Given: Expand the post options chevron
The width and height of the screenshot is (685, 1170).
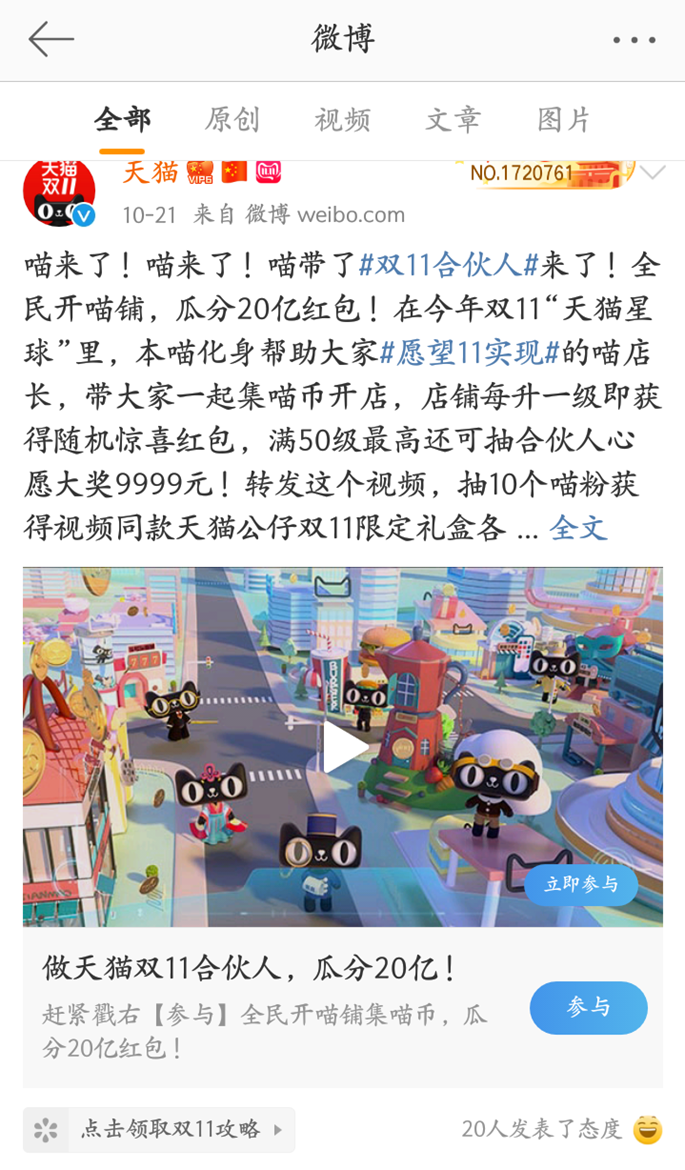Looking at the screenshot, I should click(652, 174).
